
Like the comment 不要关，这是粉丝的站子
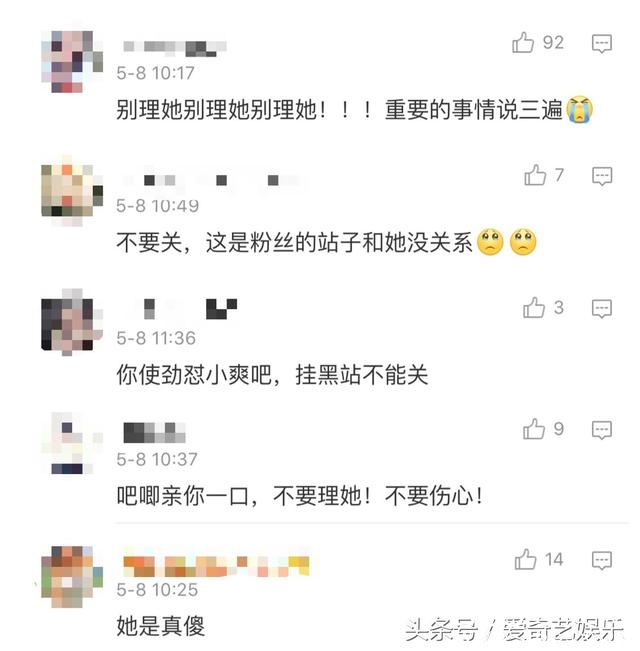click(x=535, y=176)
